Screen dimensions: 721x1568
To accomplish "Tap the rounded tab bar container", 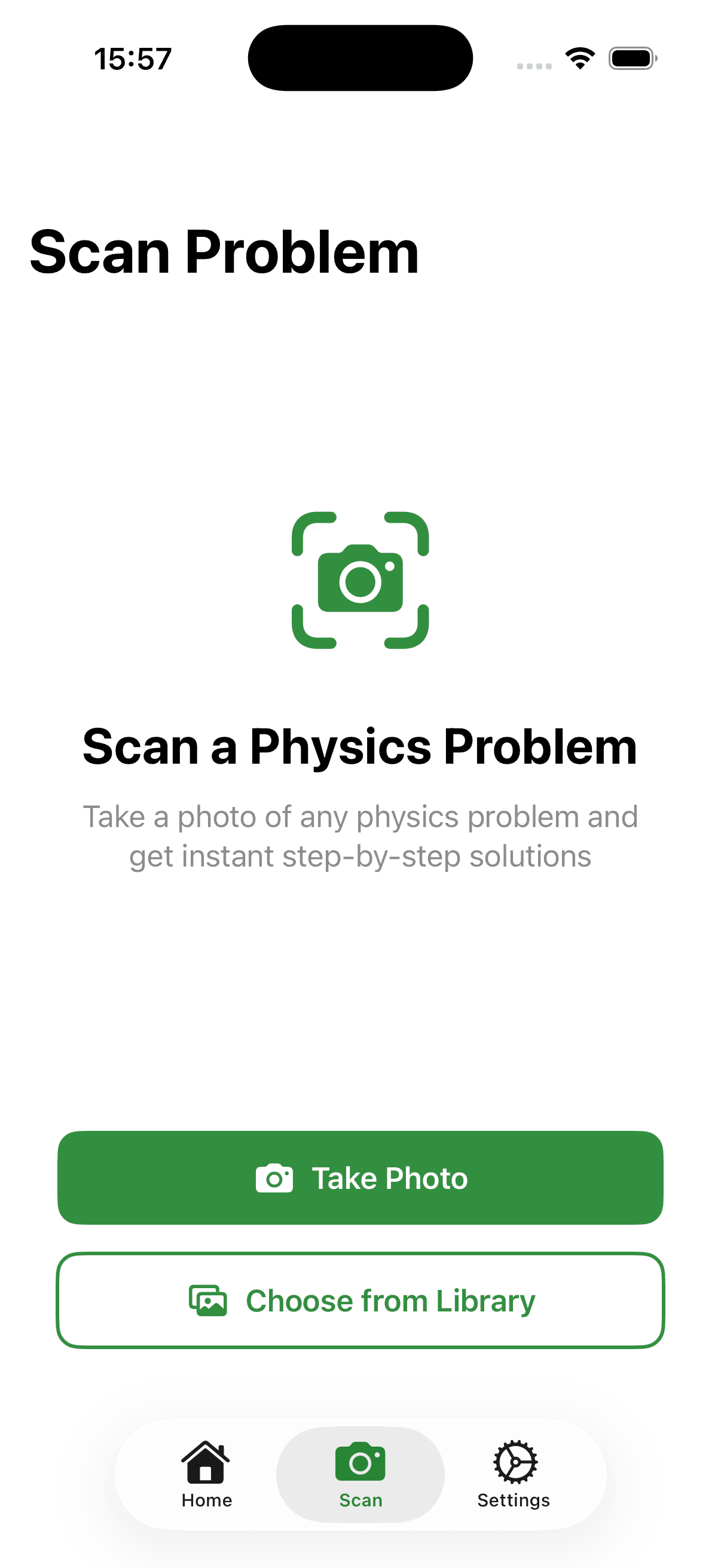I will pyautogui.click(x=360, y=1473).
